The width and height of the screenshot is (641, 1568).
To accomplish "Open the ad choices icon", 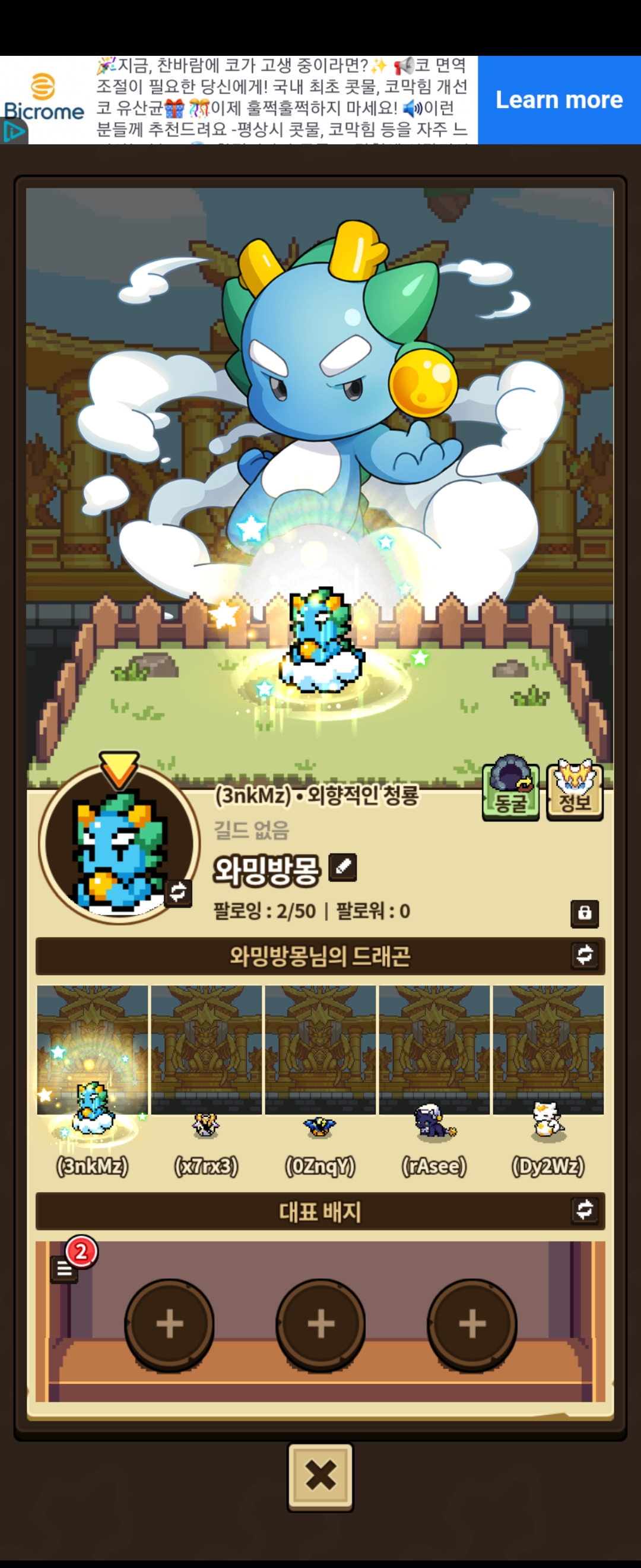I will 14,131.
